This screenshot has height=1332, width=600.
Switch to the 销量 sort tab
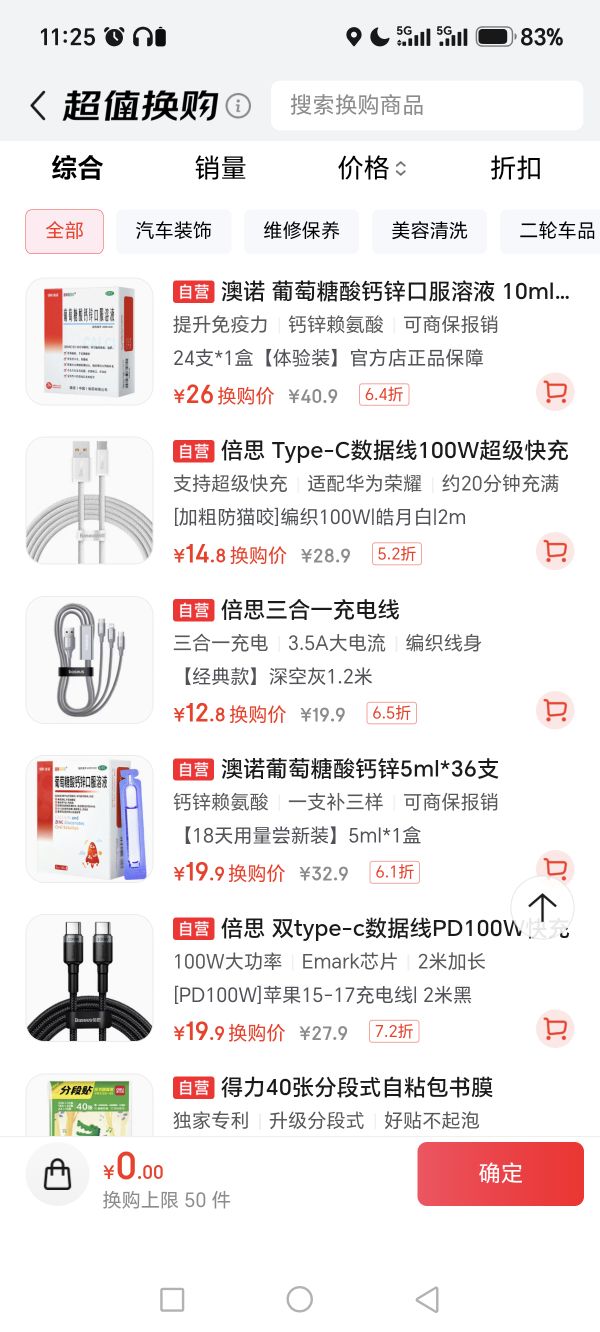point(220,168)
